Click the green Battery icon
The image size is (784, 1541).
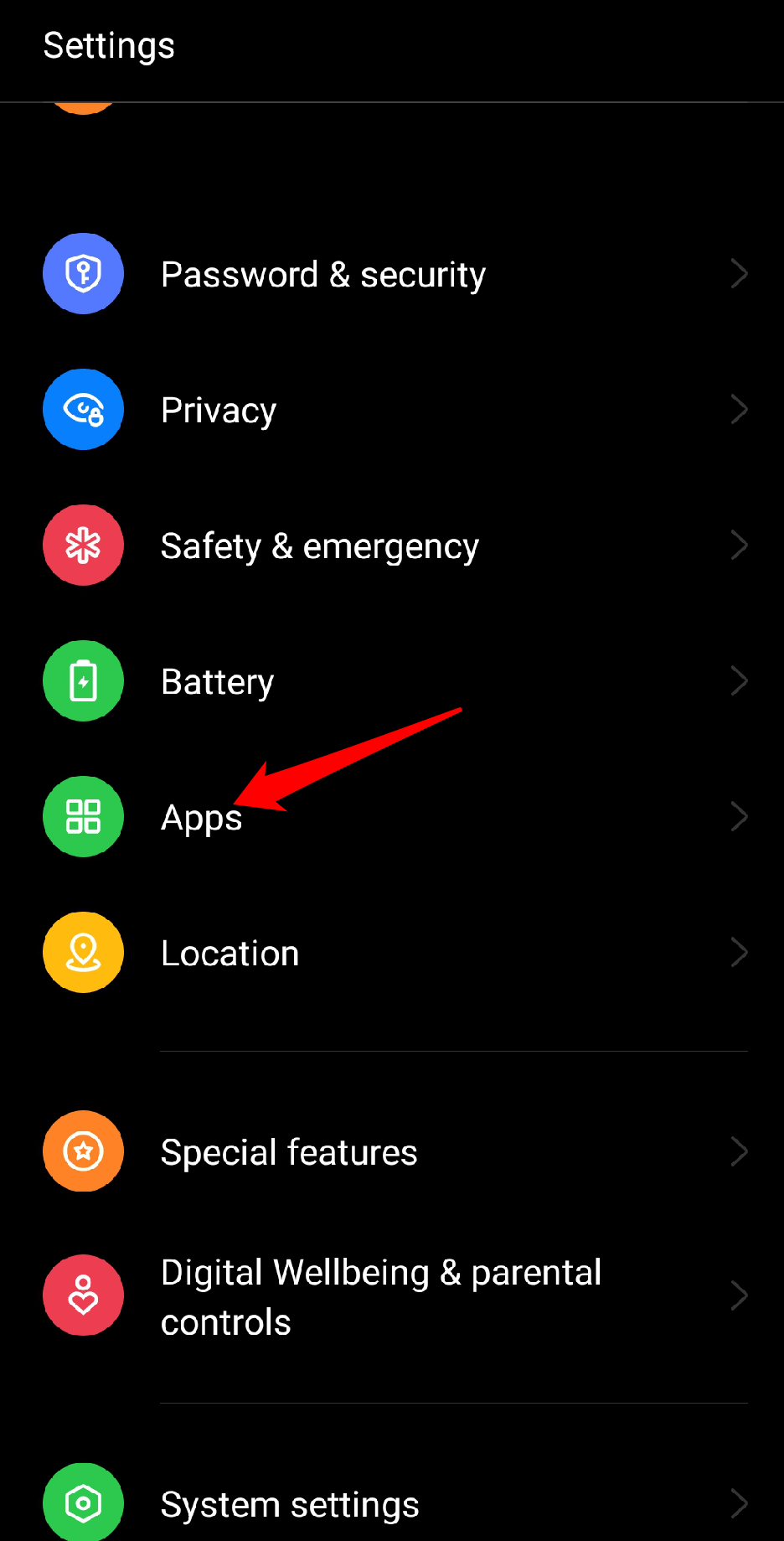83,680
